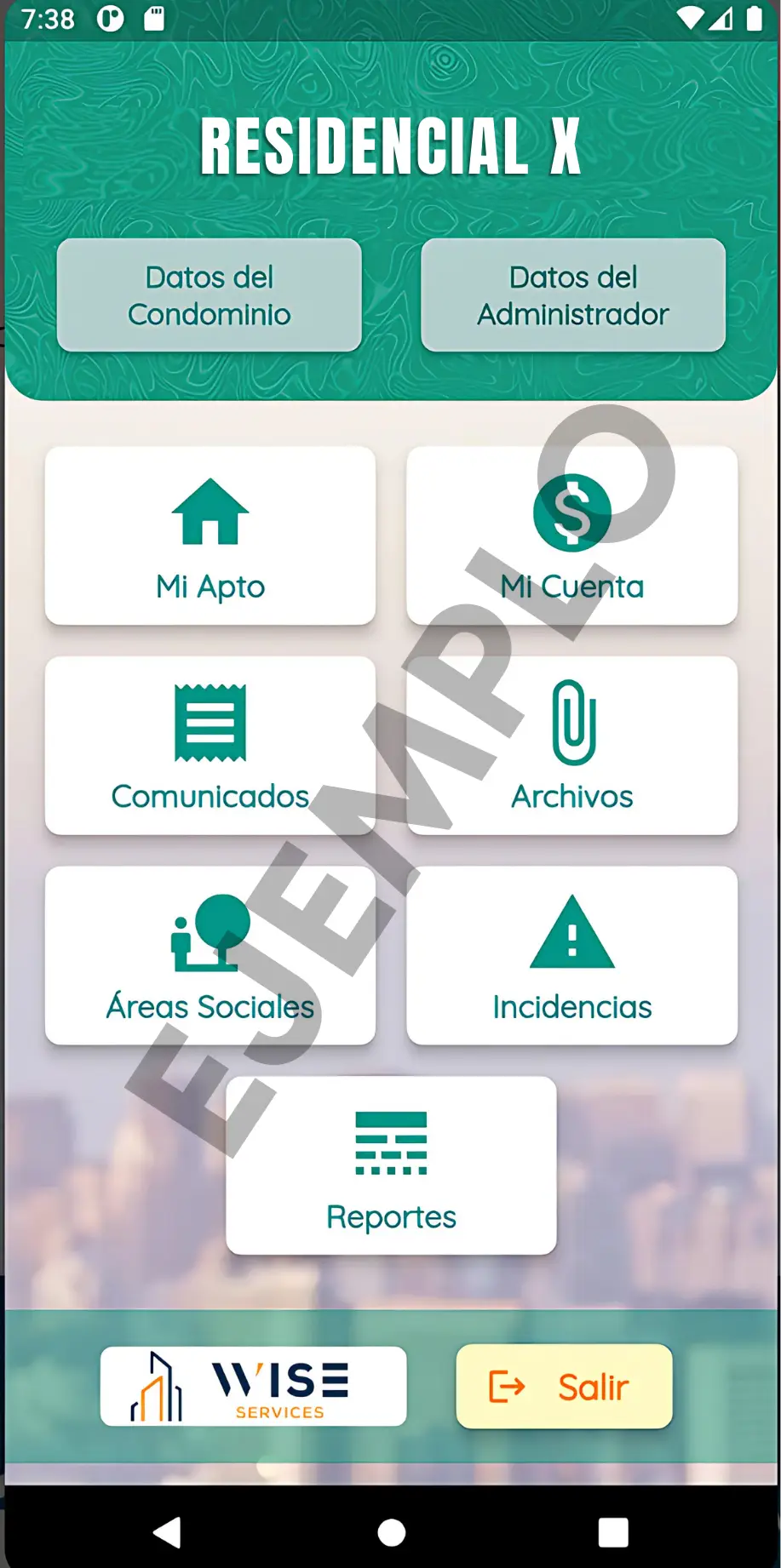This screenshot has height=1568, width=781.
Task: Tap Salir to log out
Action: 564,1387
